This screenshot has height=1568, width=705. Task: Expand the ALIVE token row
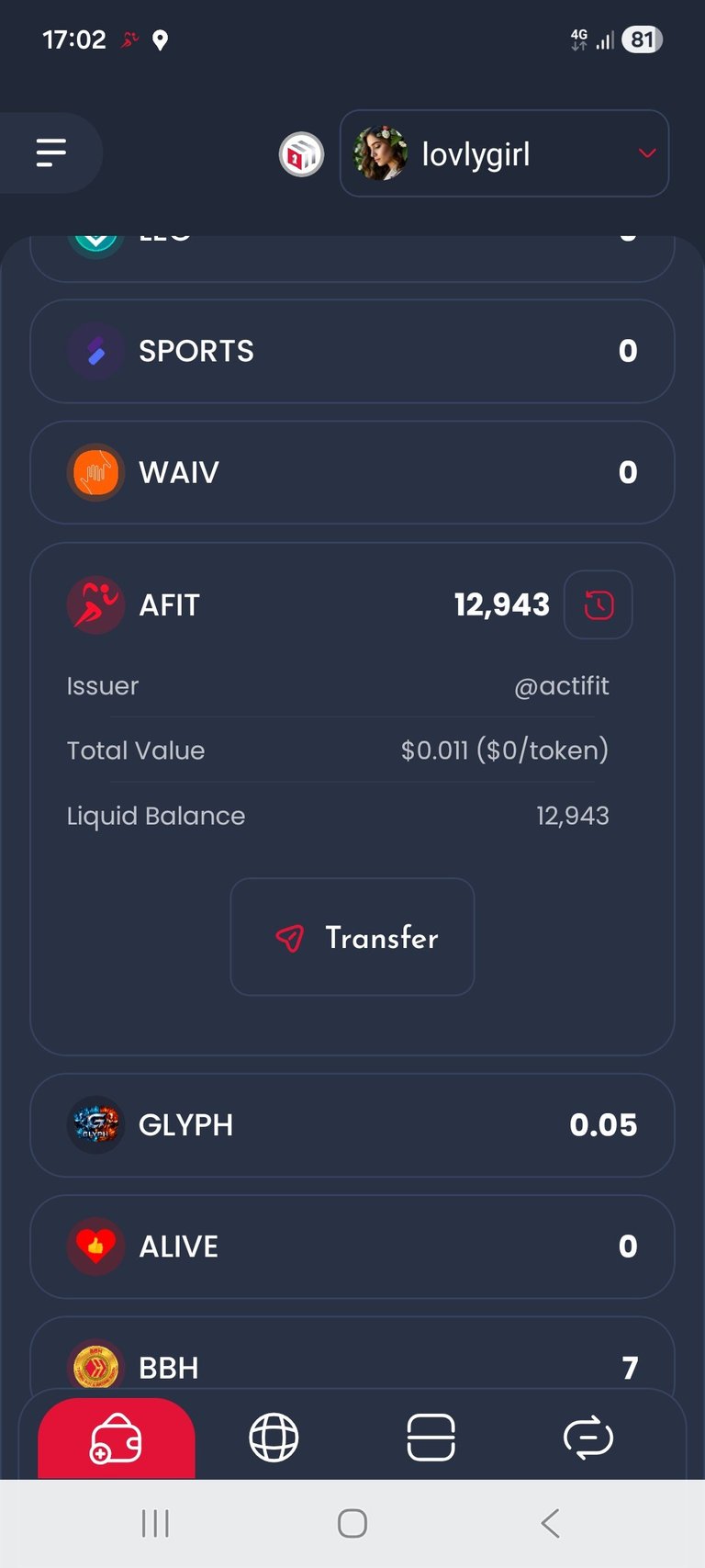point(352,1247)
